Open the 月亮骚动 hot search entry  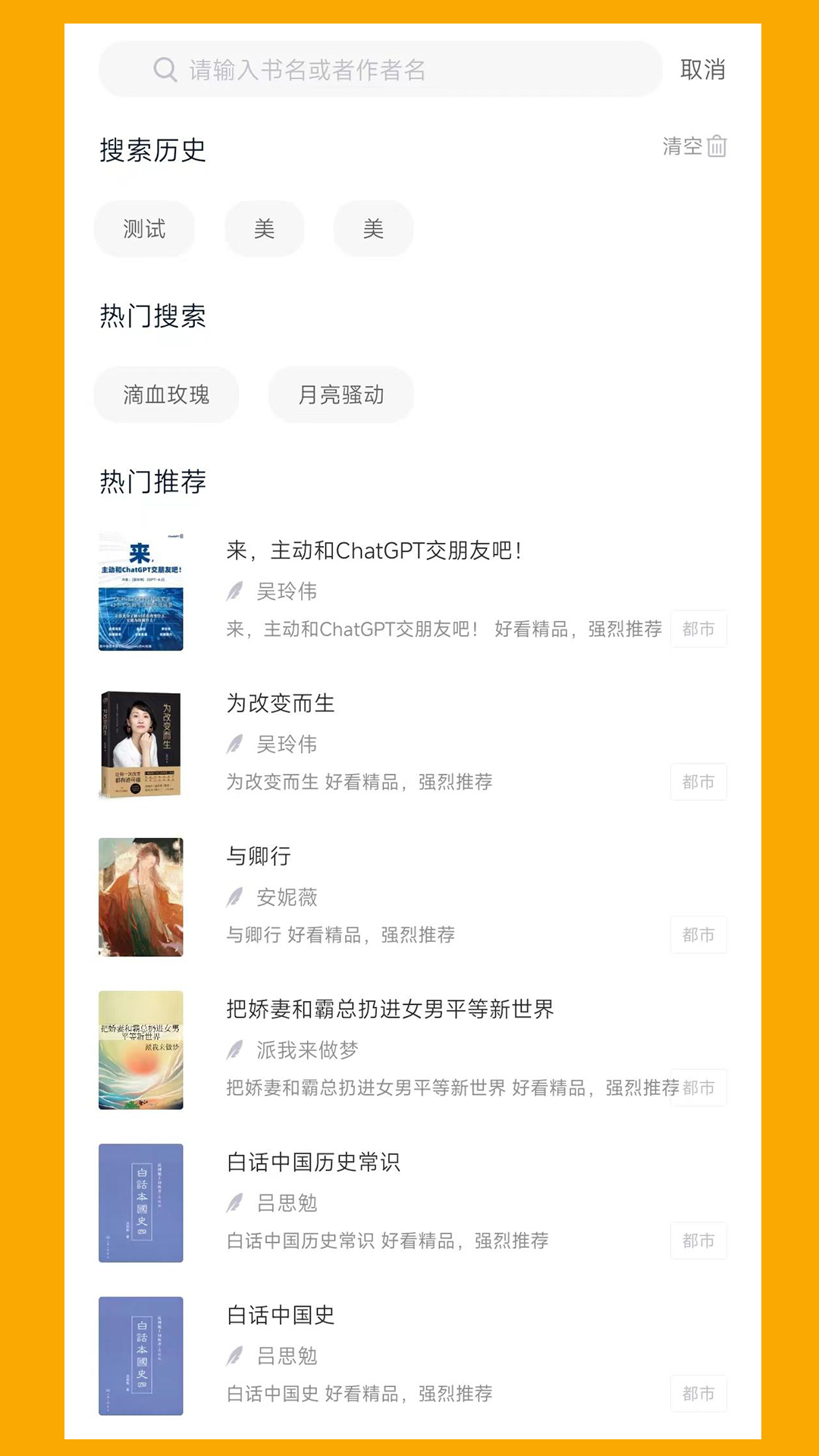(341, 394)
